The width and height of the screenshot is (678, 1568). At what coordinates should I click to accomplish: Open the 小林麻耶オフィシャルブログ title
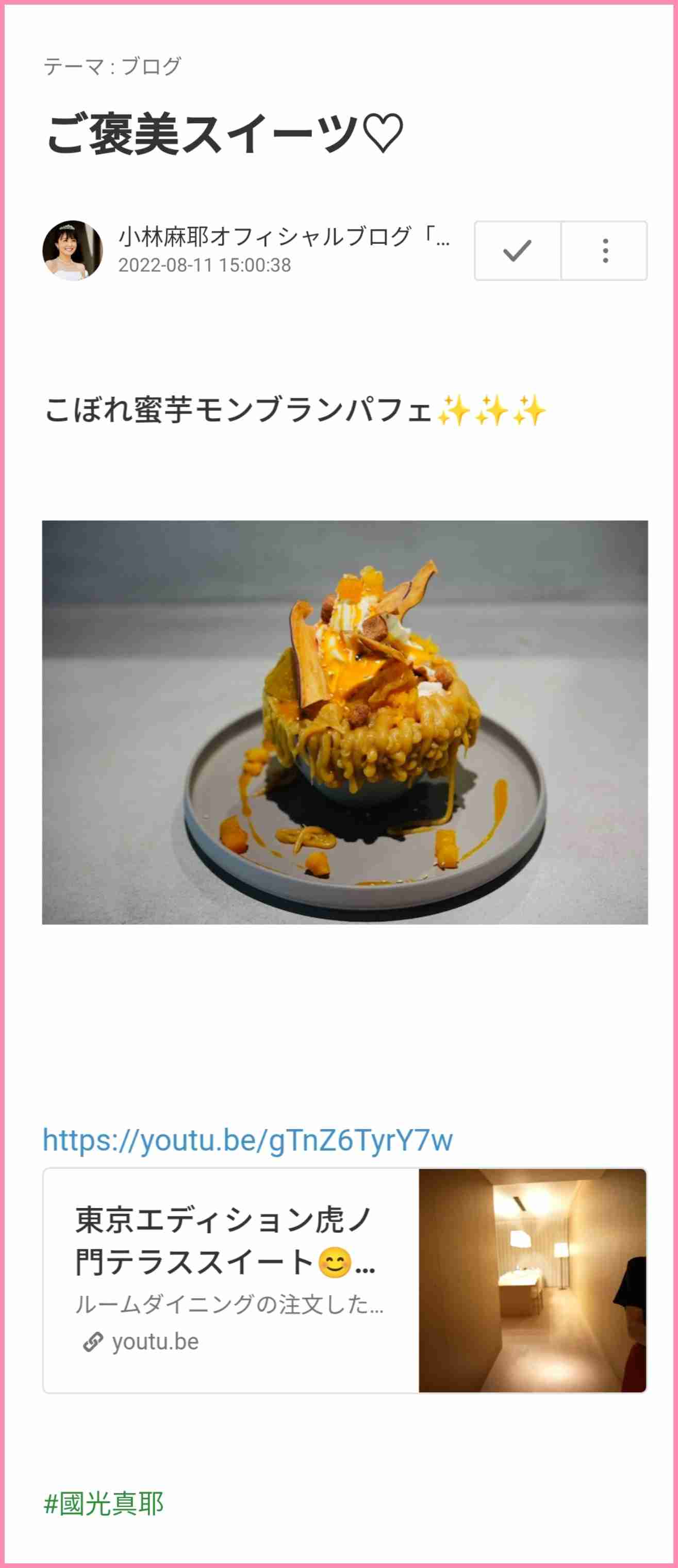pyautogui.click(x=284, y=237)
